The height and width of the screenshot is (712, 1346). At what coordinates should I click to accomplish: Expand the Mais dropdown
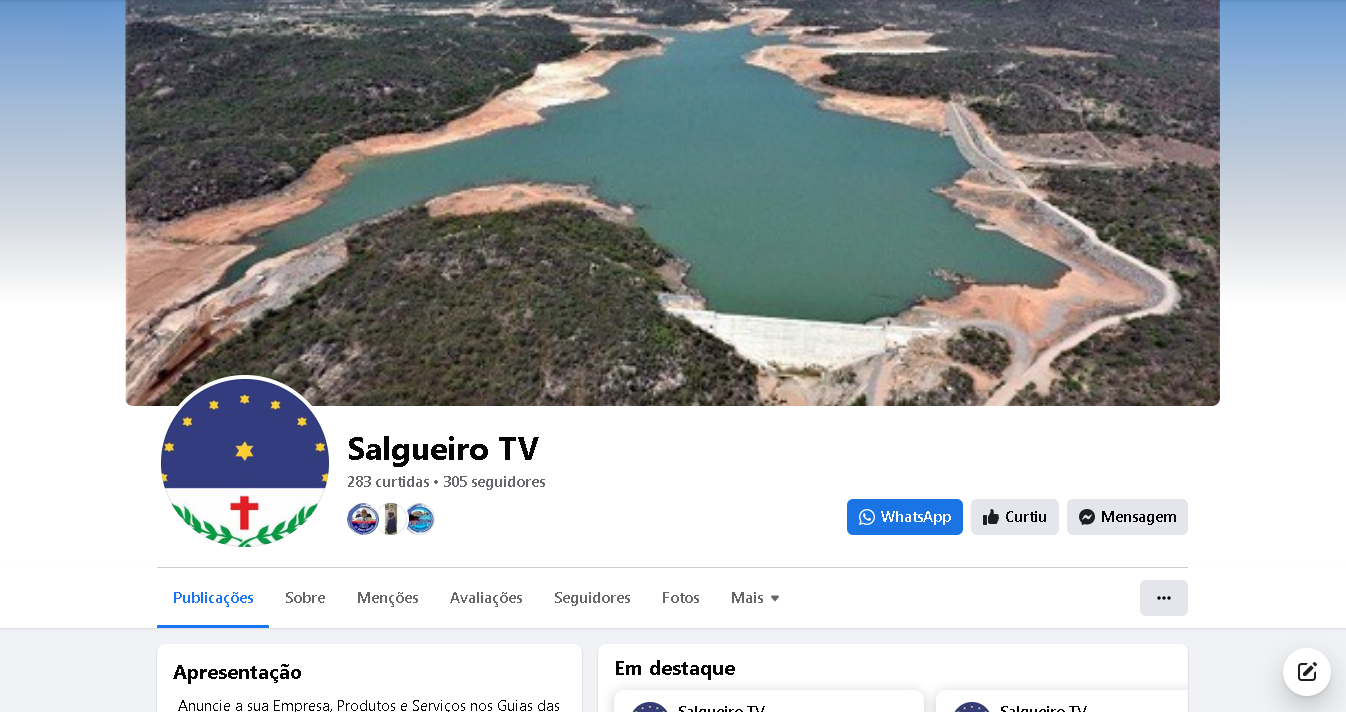(755, 598)
